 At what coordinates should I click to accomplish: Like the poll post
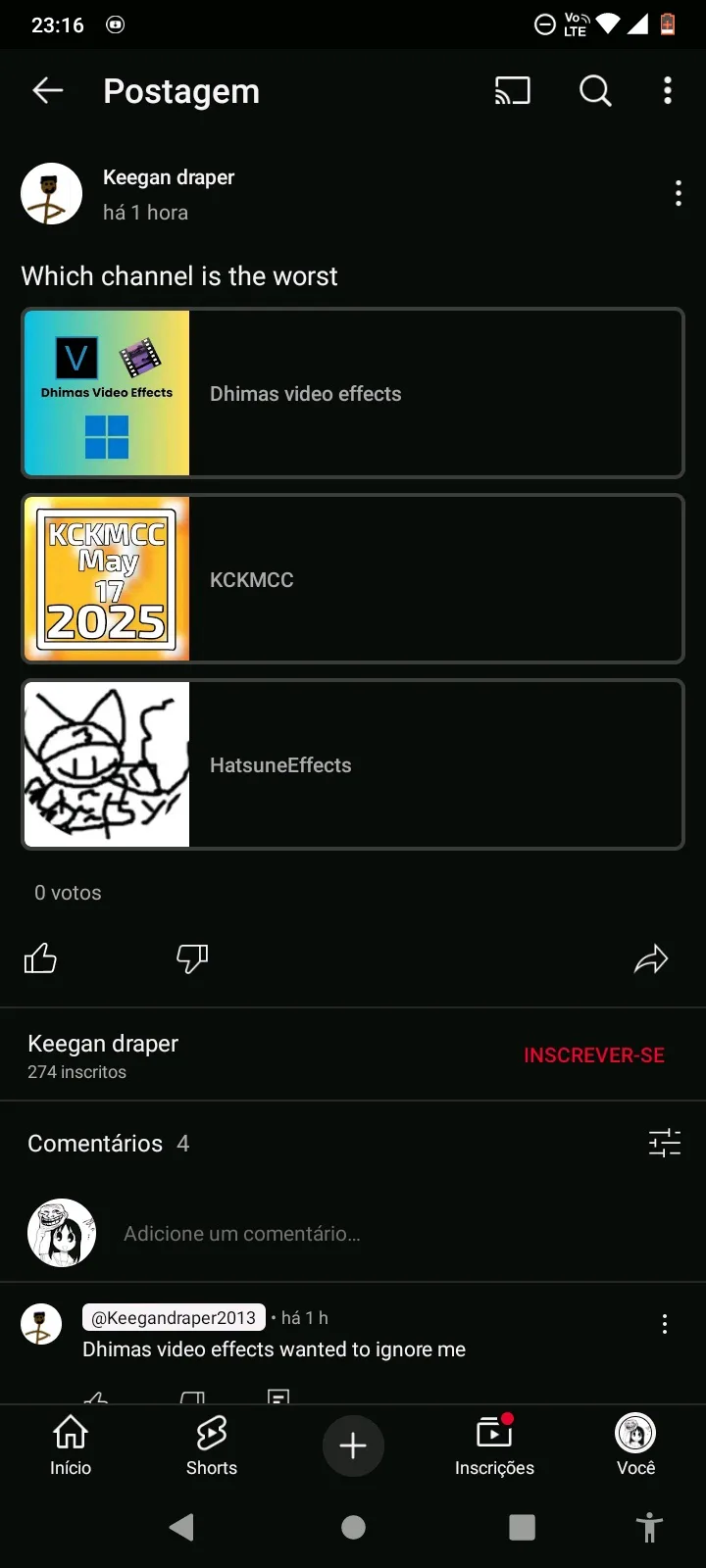[x=41, y=958]
